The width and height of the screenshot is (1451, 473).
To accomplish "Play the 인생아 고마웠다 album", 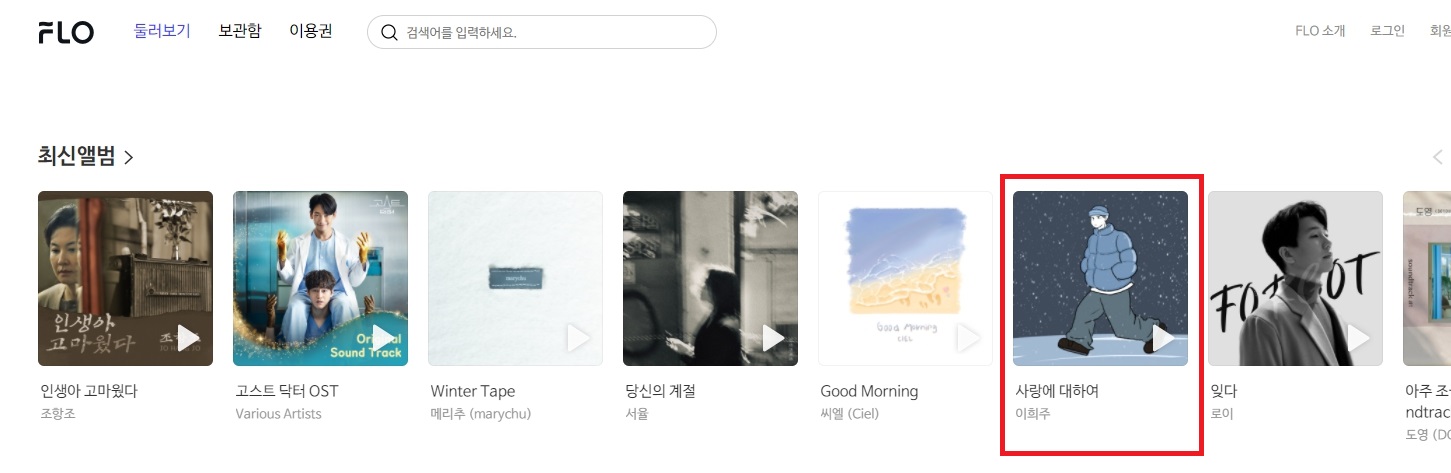I will tap(187, 339).
